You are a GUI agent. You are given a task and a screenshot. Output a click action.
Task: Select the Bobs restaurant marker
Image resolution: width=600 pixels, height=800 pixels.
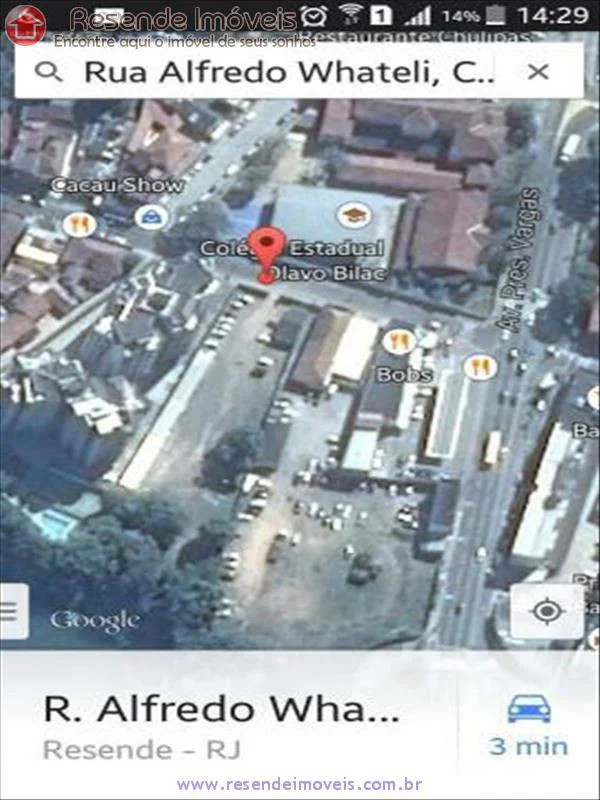(400, 342)
